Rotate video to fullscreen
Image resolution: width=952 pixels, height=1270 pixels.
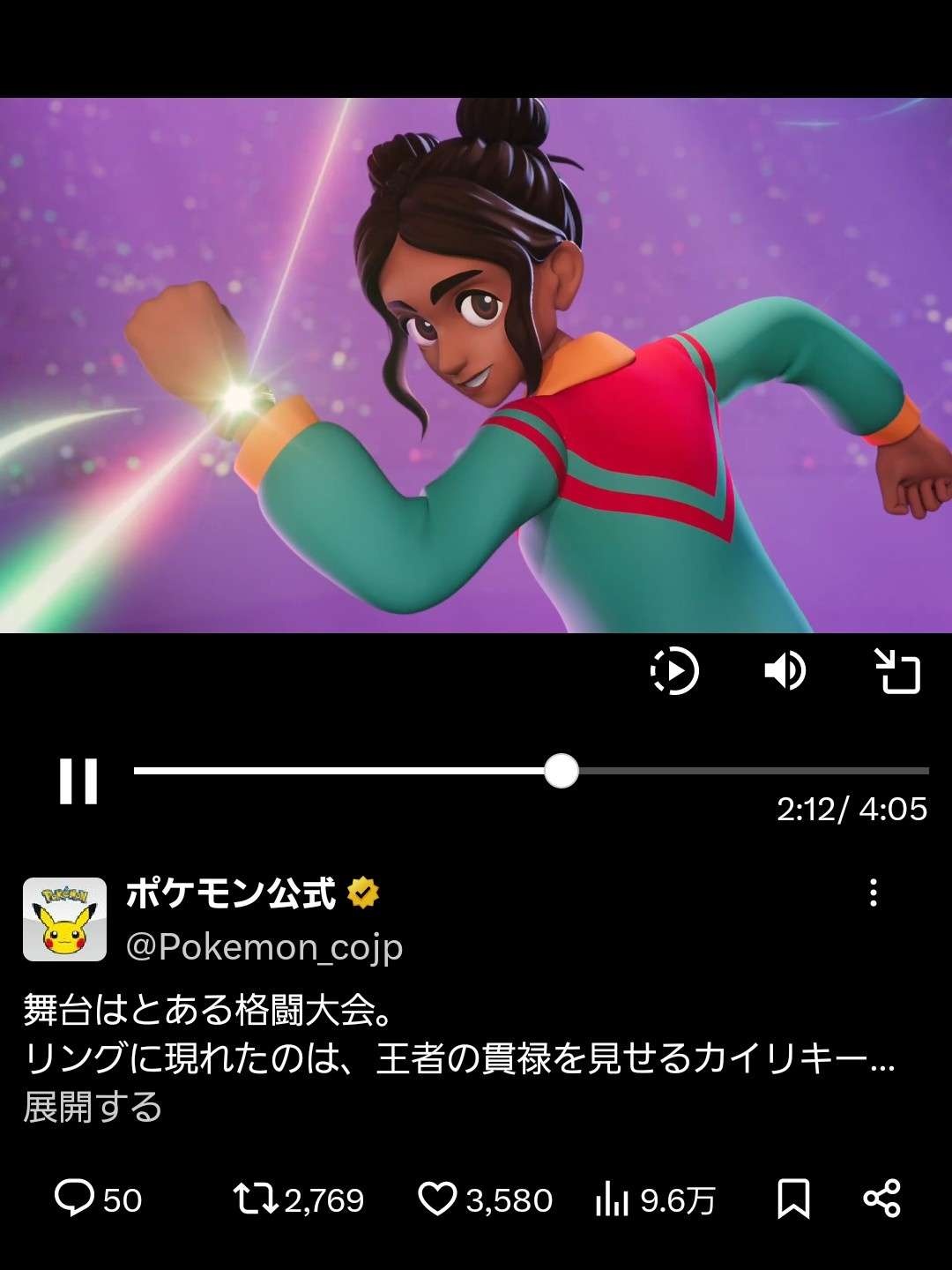[896, 671]
